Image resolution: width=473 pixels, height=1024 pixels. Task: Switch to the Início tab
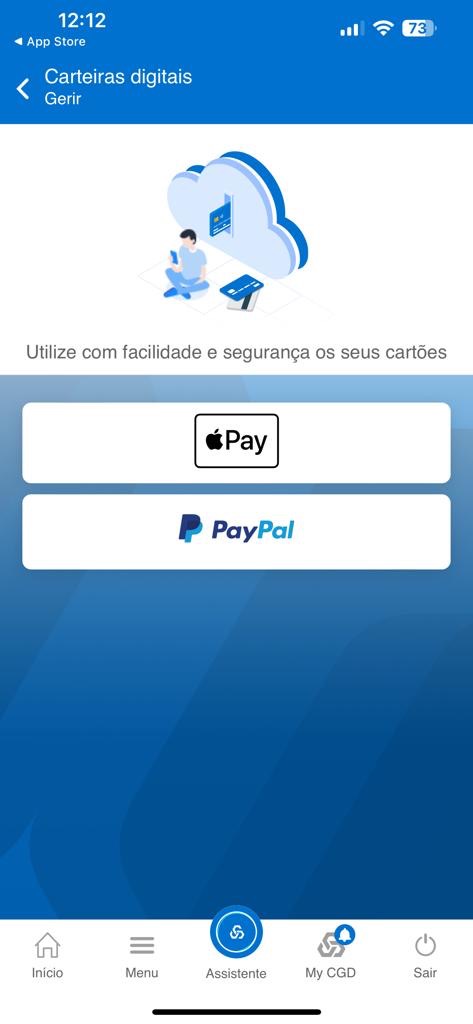[x=48, y=955]
